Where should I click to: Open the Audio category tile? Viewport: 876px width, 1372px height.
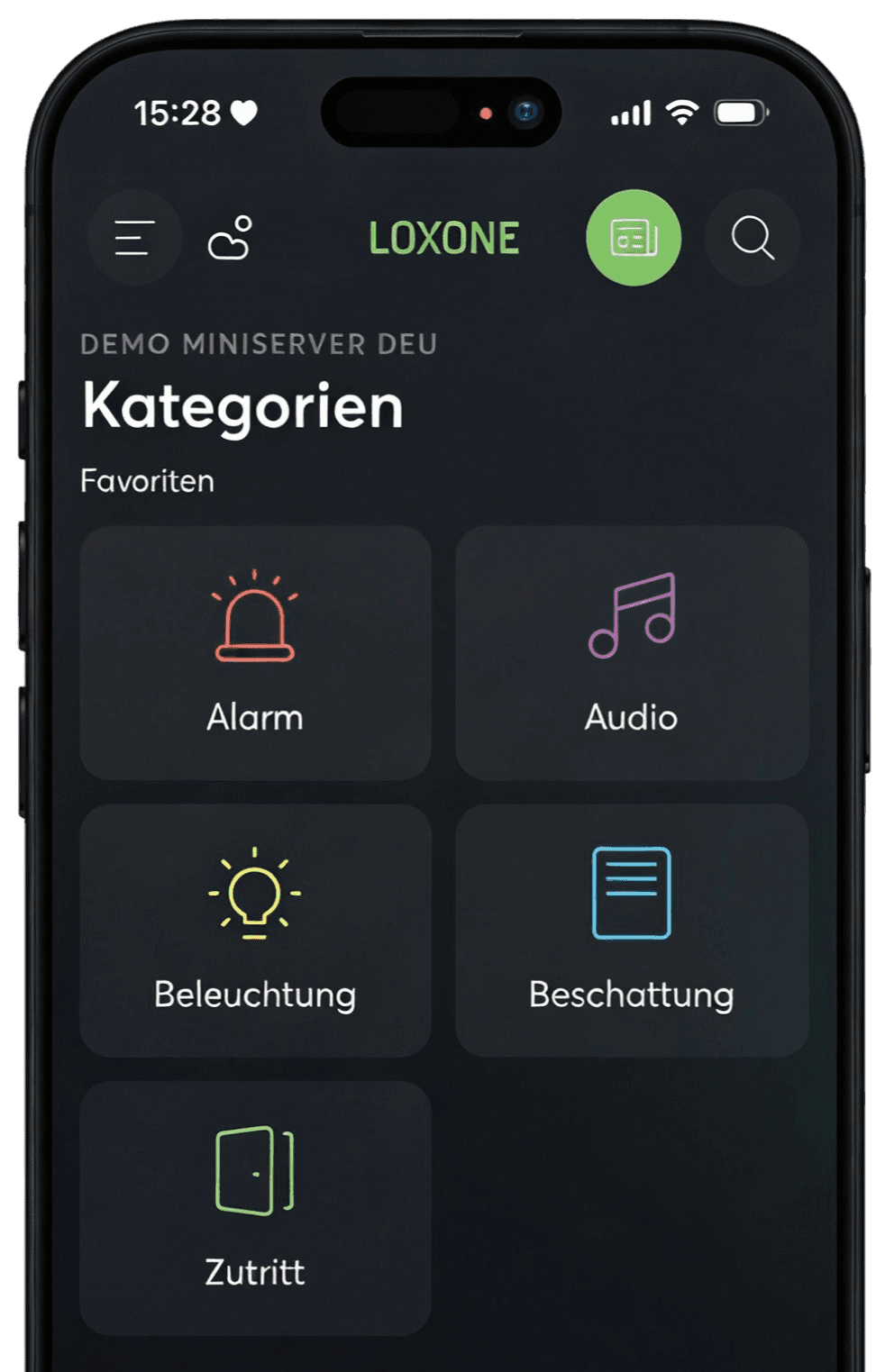pos(632,653)
